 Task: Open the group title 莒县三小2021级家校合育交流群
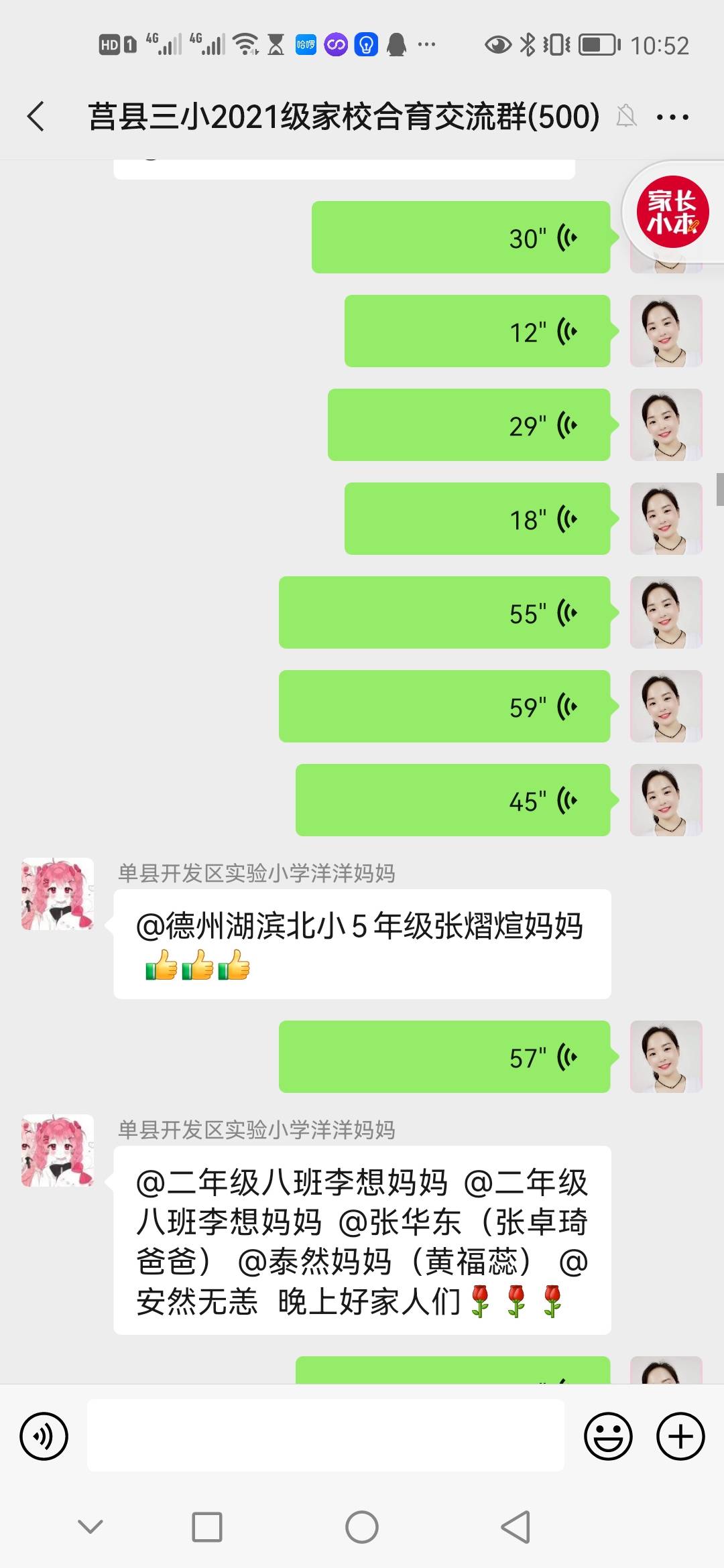coord(343,116)
